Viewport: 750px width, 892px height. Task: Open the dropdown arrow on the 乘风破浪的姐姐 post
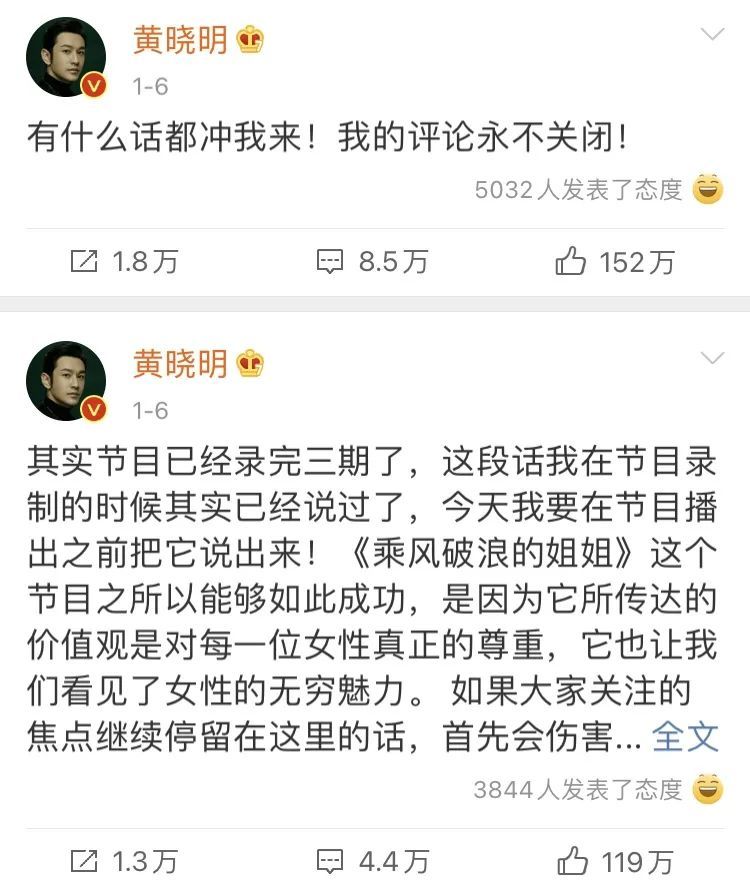click(x=712, y=359)
